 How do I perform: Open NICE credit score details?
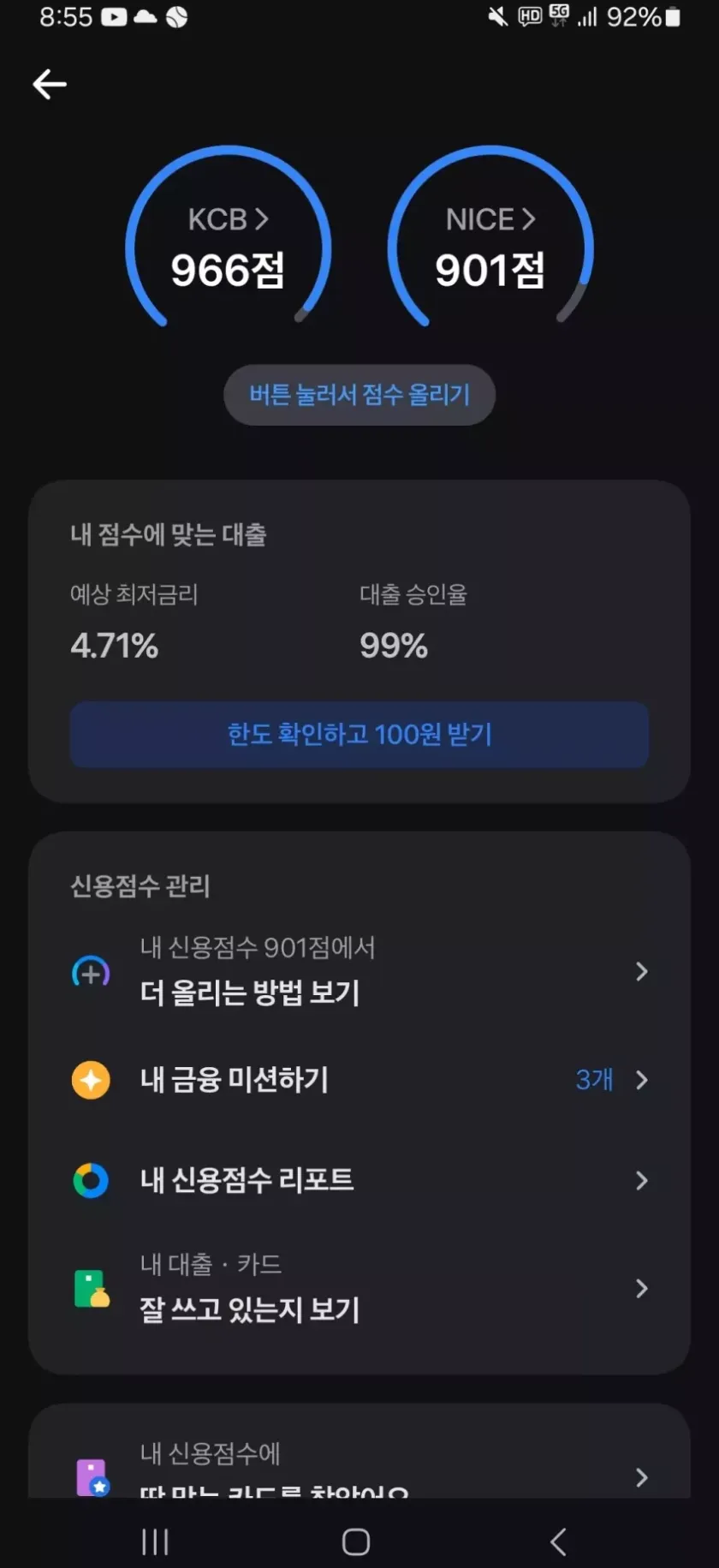click(490, 220)
